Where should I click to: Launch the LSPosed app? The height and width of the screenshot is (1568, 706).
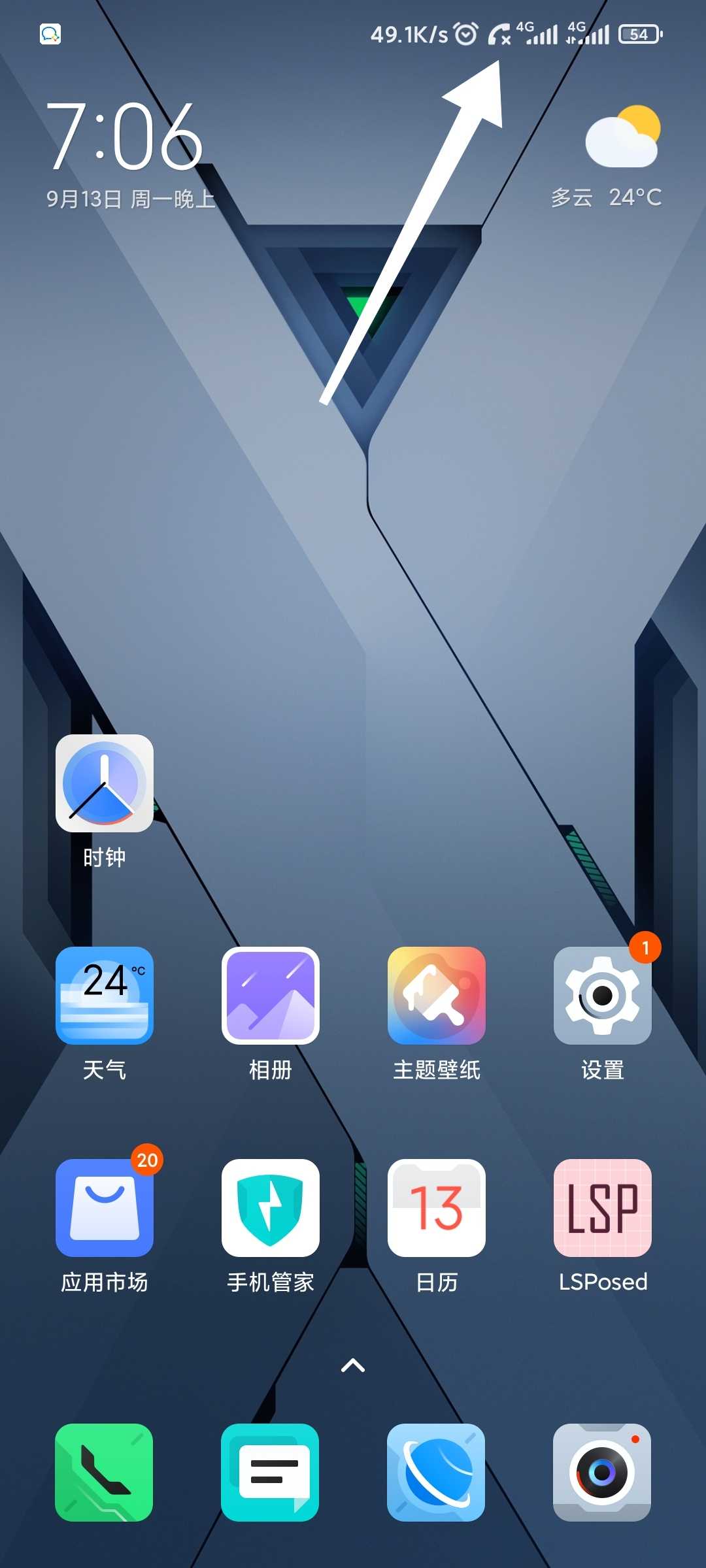(x=603, y=1208)
